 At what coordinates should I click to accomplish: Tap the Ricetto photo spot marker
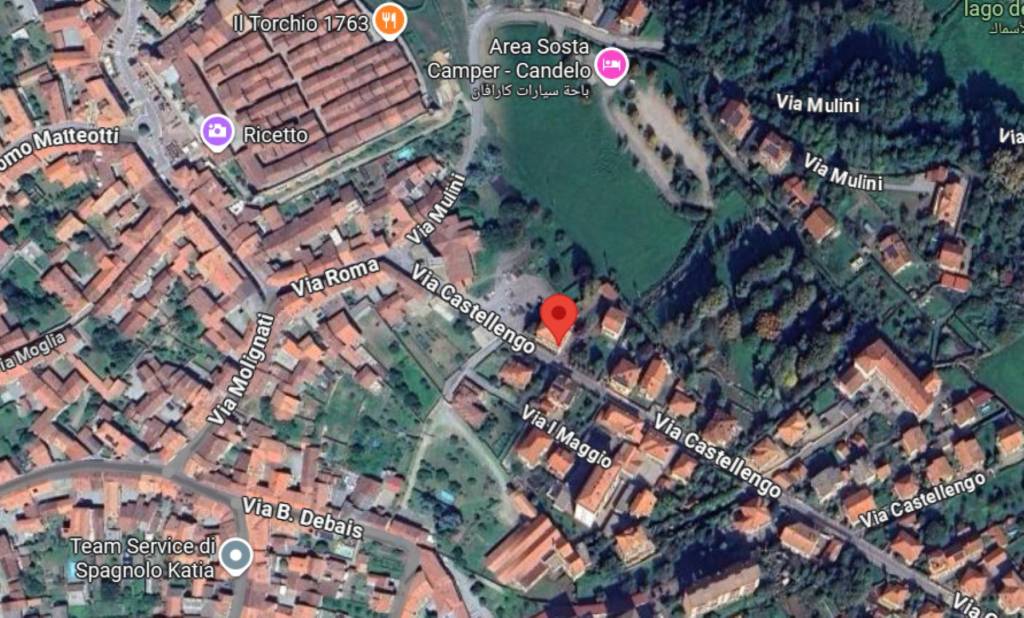tap(217, 131)
